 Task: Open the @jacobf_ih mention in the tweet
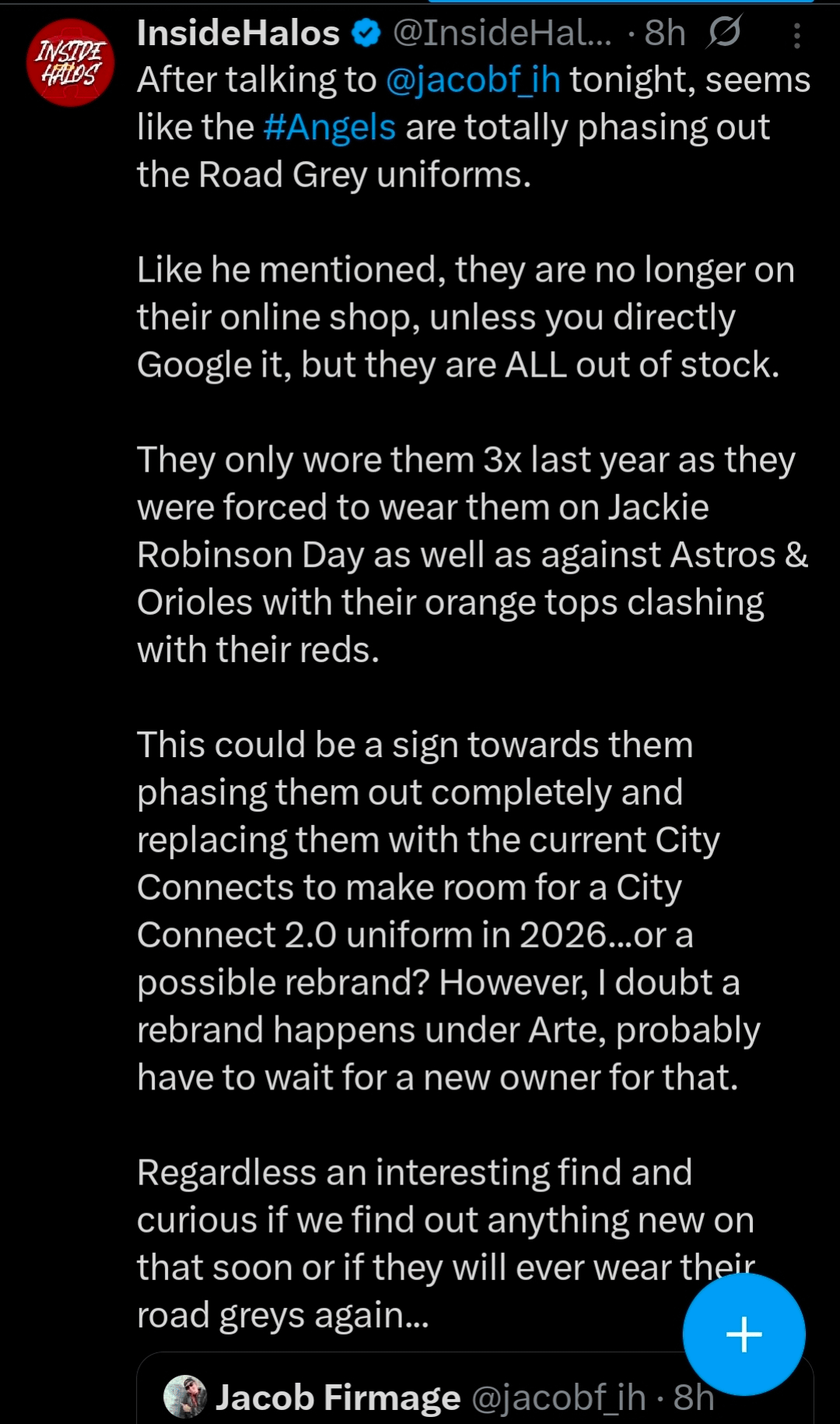click(473, 80)
